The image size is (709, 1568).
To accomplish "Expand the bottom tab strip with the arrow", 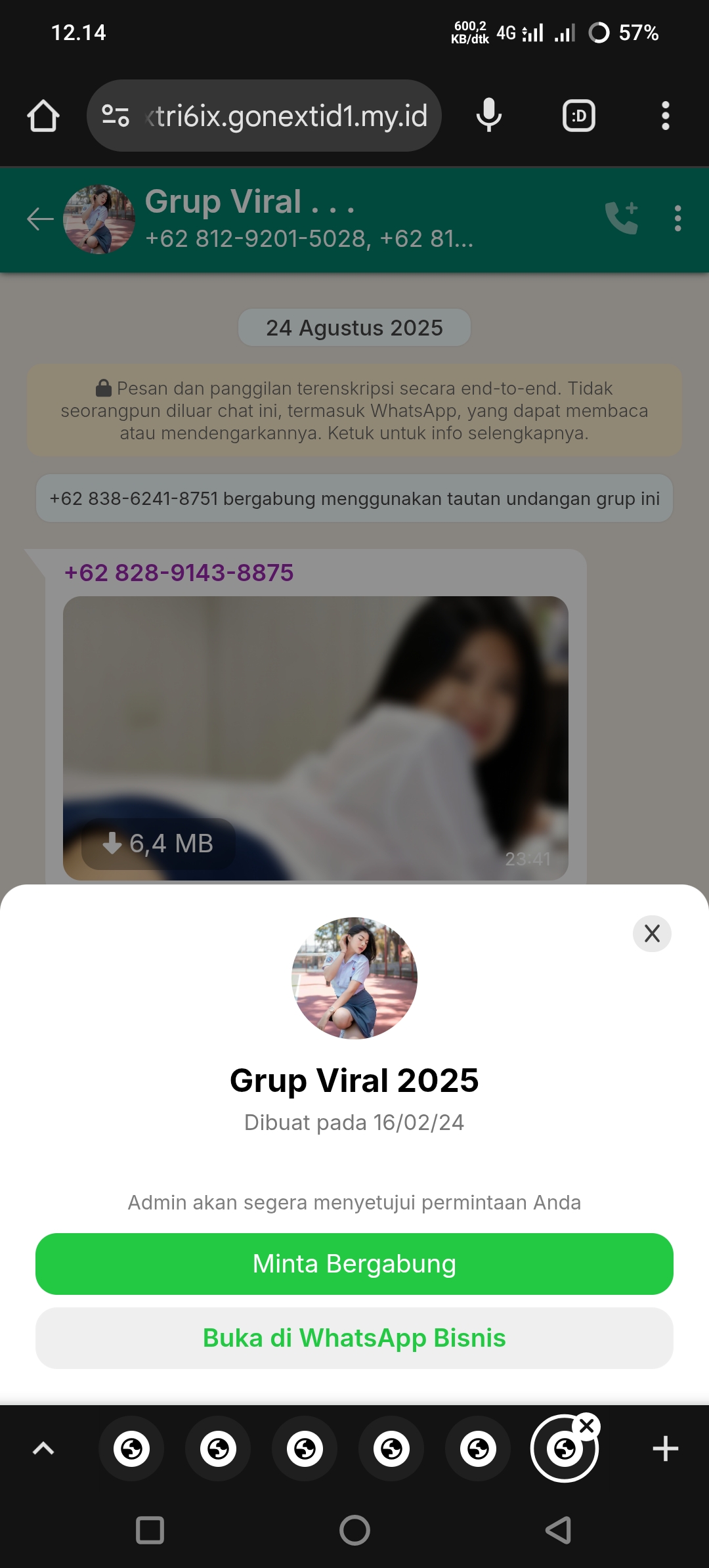I will (43, 1448).
